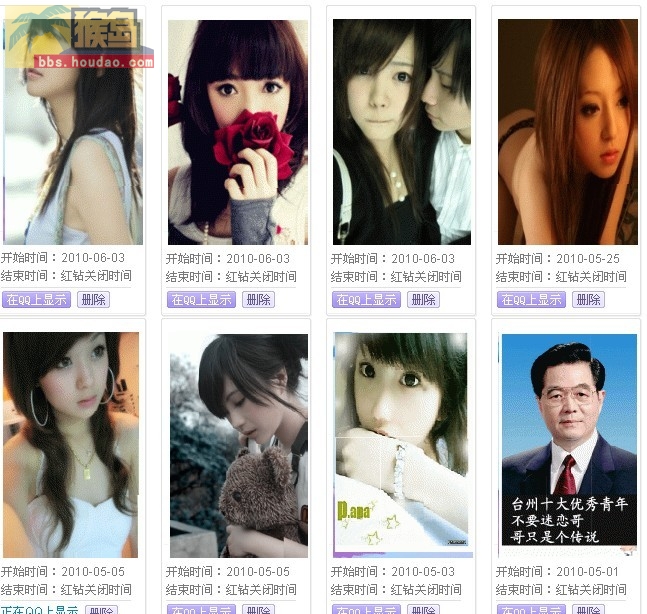Delete the red rose avatar
Screen dimensions: 647x614
tap(258, 299)
